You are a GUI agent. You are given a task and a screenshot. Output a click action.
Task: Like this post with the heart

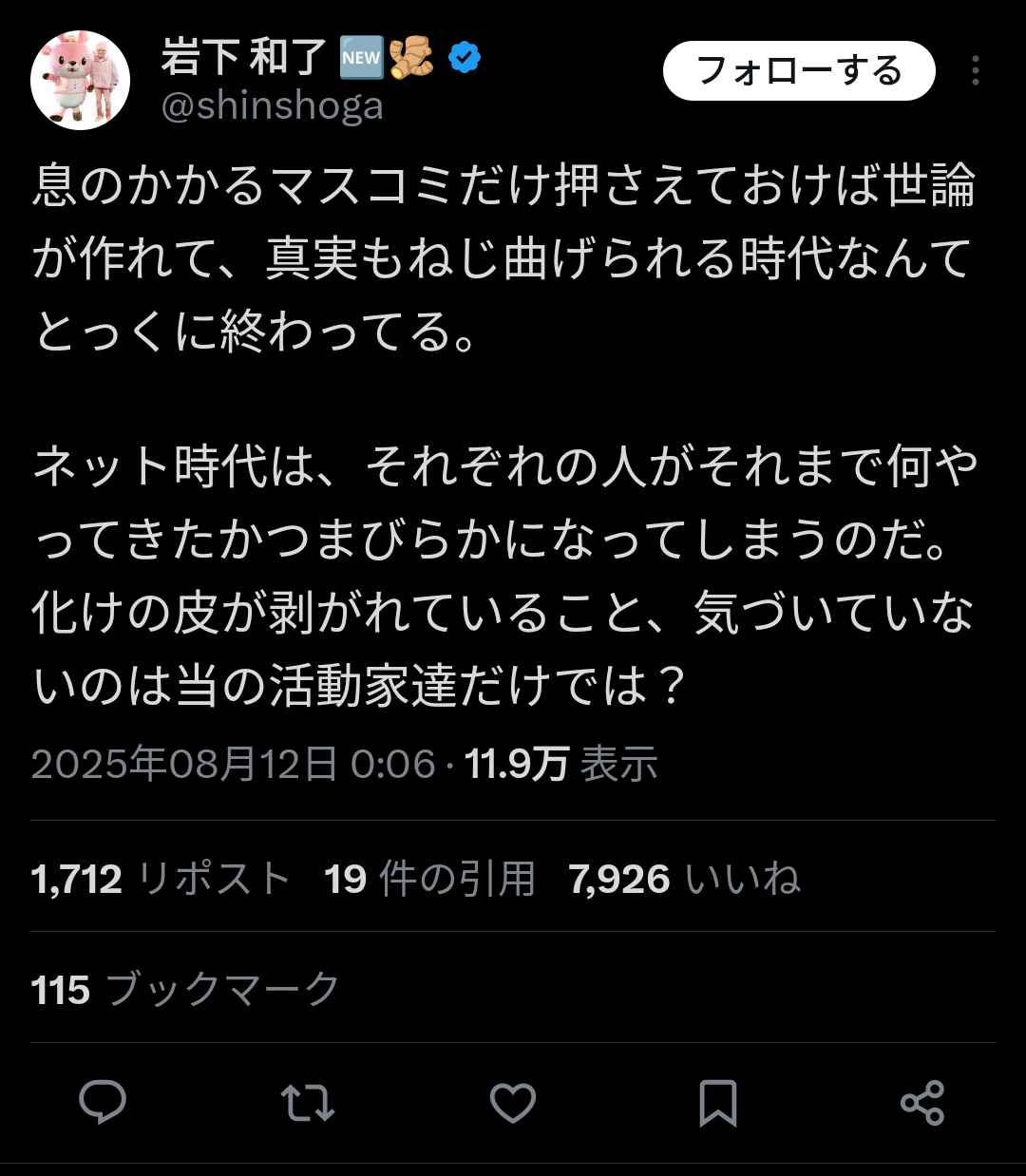point(513,1103)
